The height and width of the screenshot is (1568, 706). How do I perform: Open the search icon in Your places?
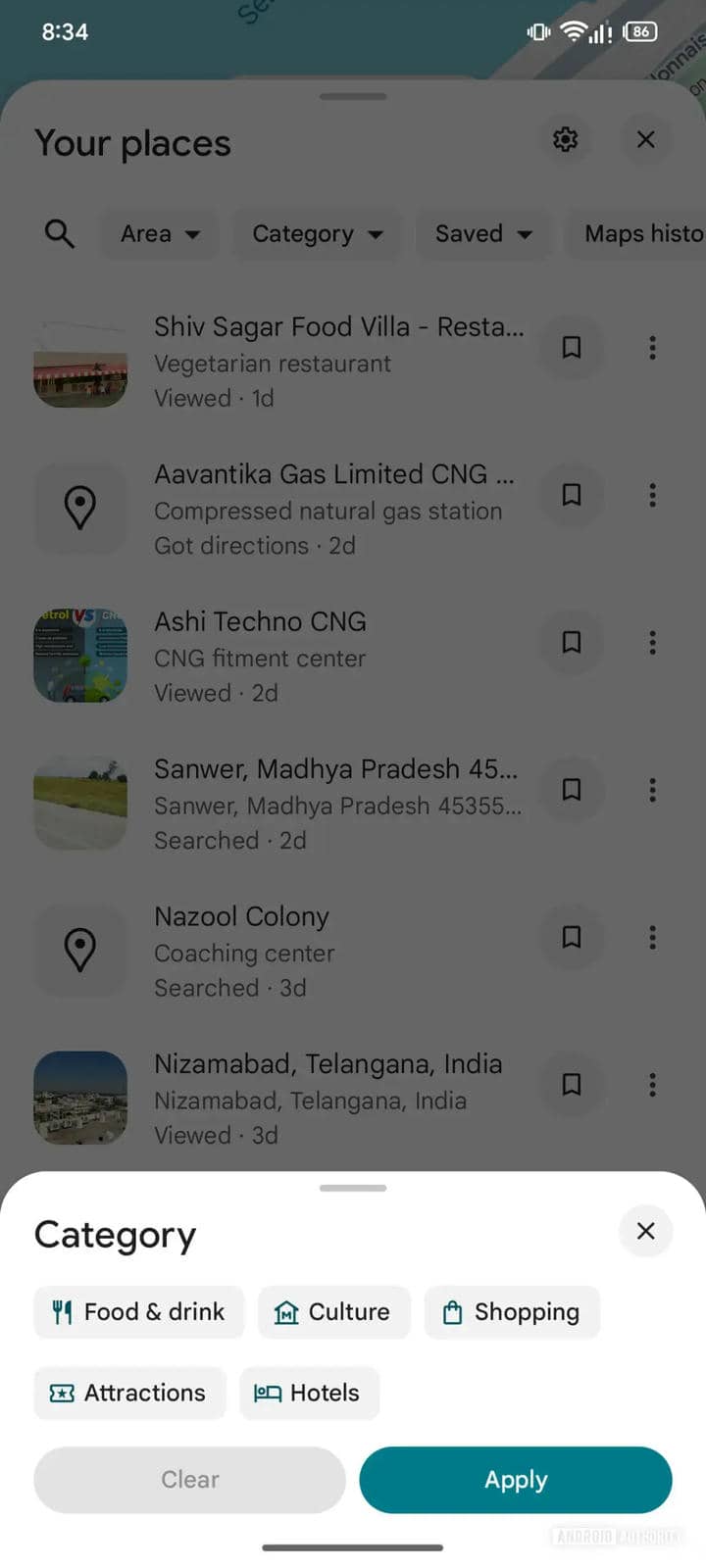click(x=59, y=233)
